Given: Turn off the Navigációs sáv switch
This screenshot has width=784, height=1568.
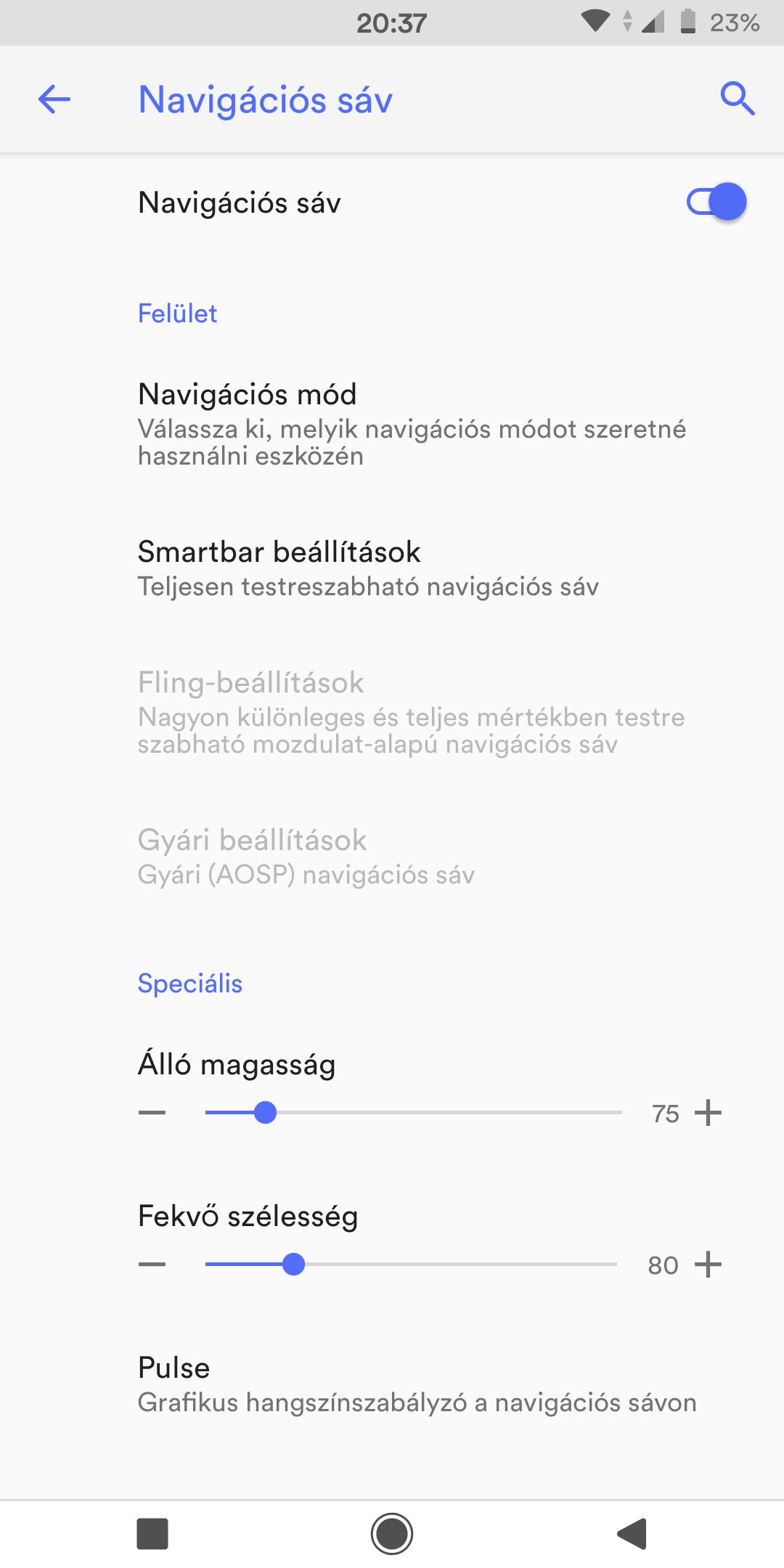Looking at the screenshot, I should click(x=716, y=202).
